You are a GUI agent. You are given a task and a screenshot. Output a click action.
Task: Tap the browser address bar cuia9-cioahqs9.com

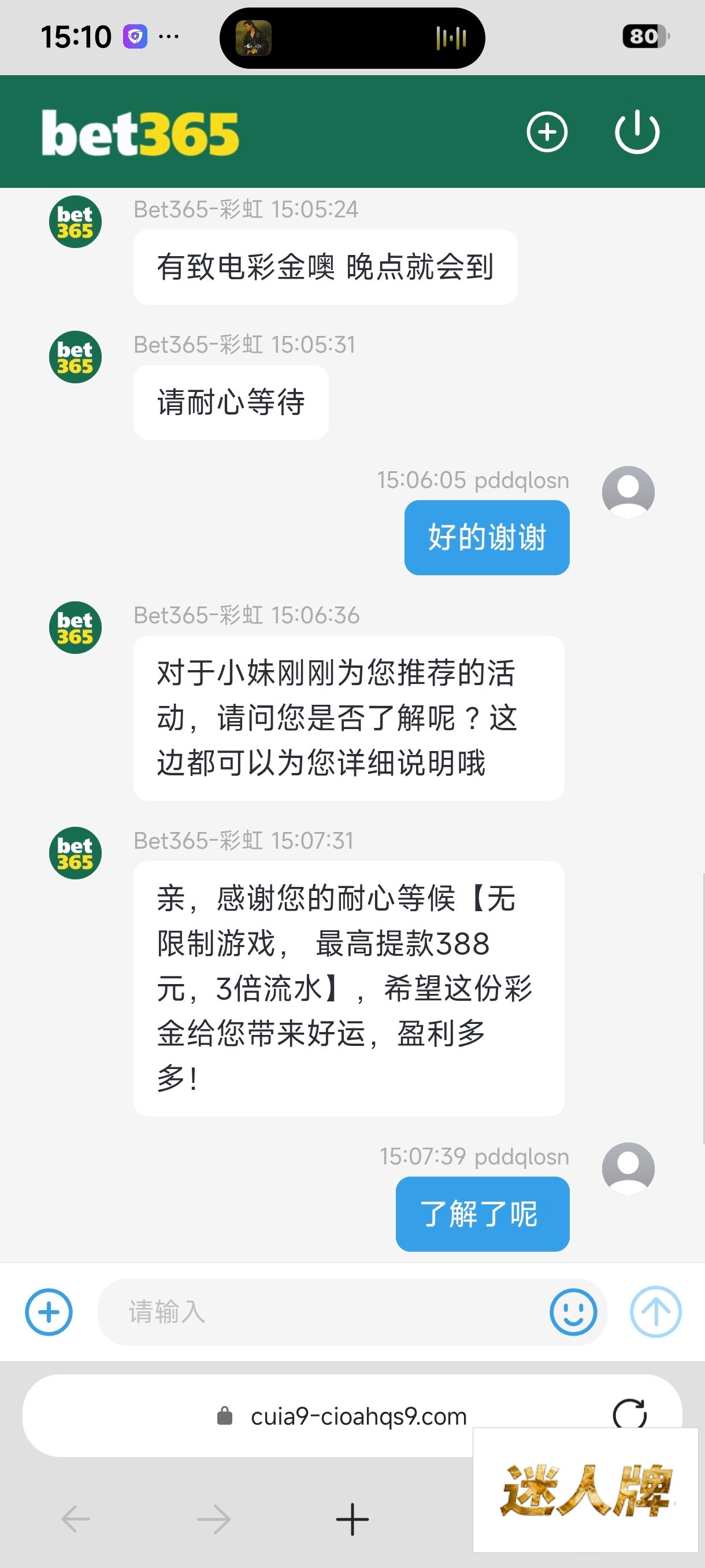340,1416
